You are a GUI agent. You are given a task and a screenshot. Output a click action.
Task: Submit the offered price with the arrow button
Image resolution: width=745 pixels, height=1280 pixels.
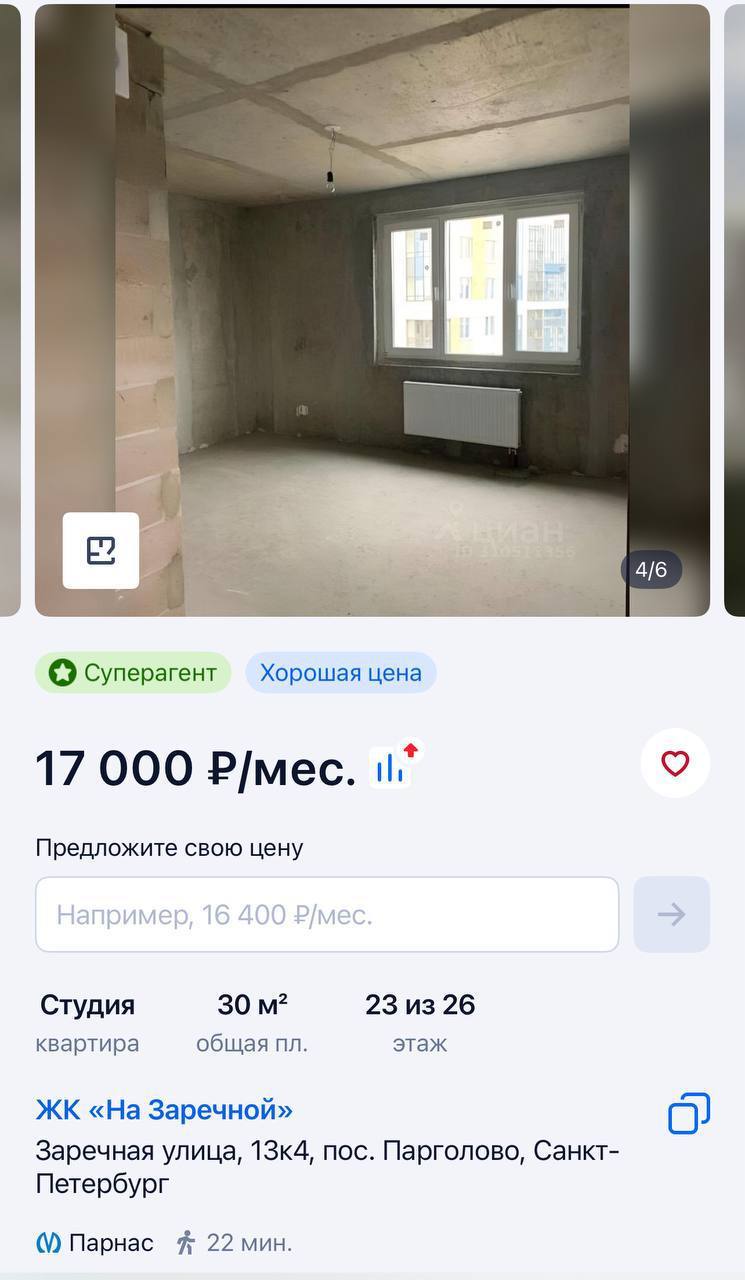click(x=672, y=914)
